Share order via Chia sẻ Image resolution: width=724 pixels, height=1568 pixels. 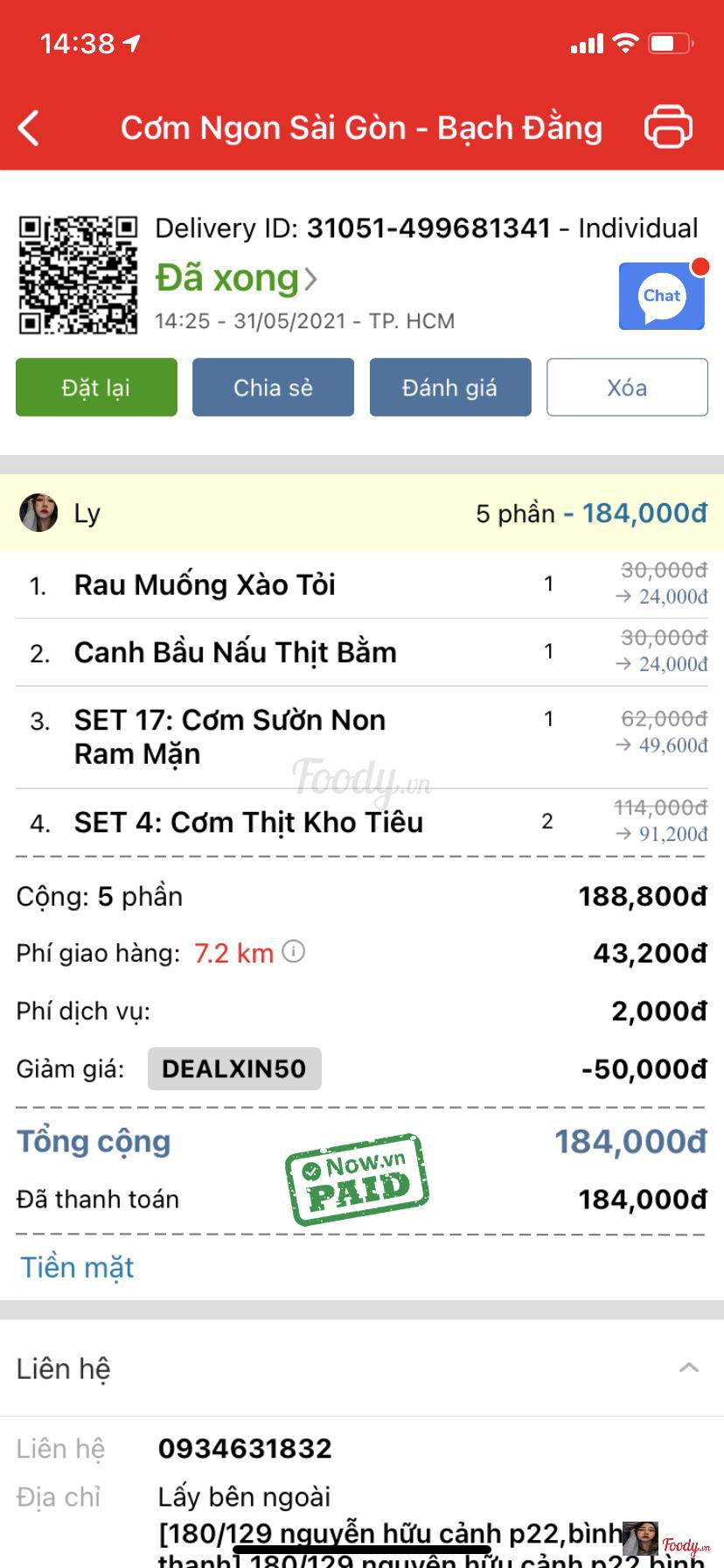[273, 388]
